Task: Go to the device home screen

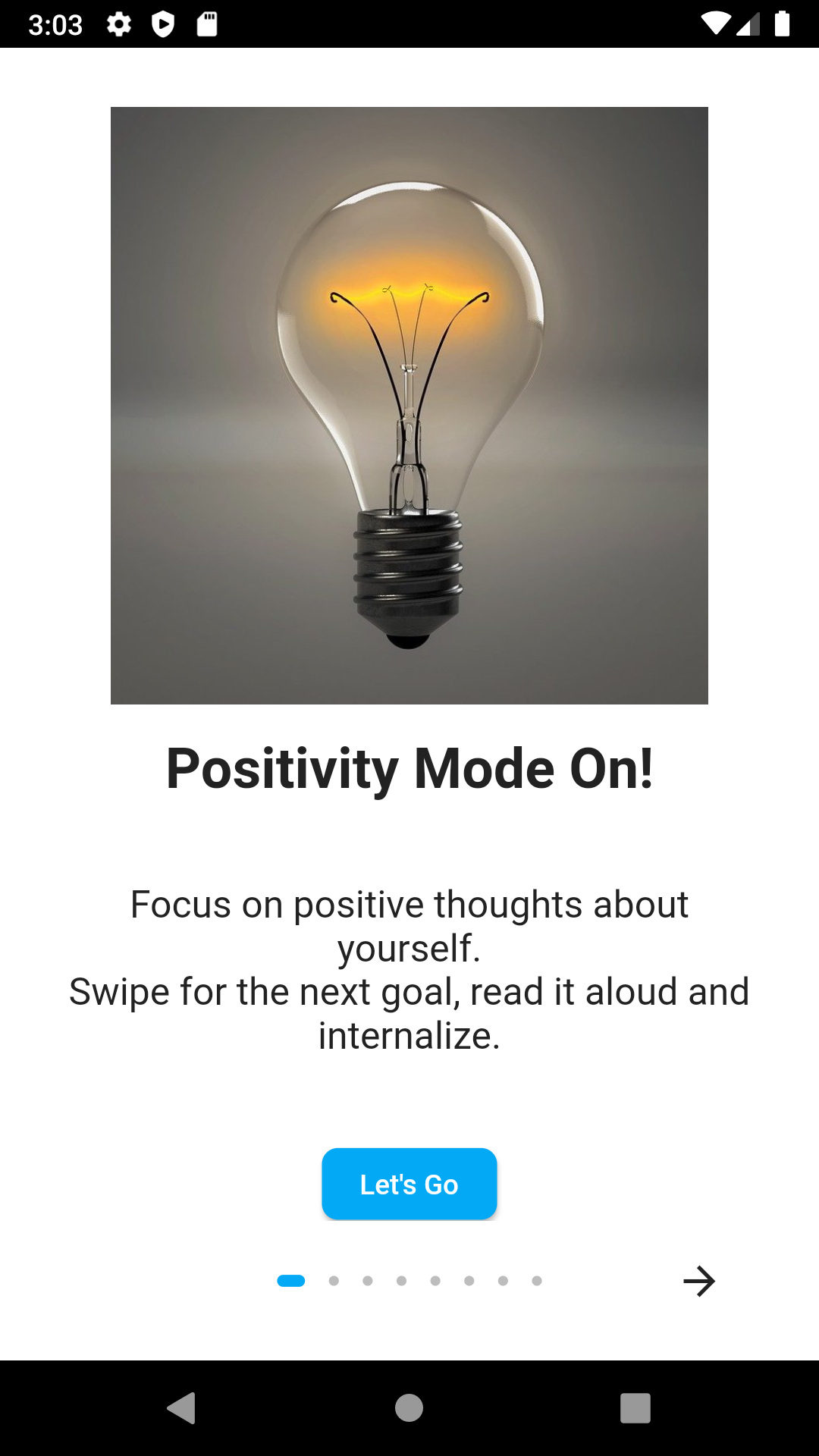Action: 409,1408
